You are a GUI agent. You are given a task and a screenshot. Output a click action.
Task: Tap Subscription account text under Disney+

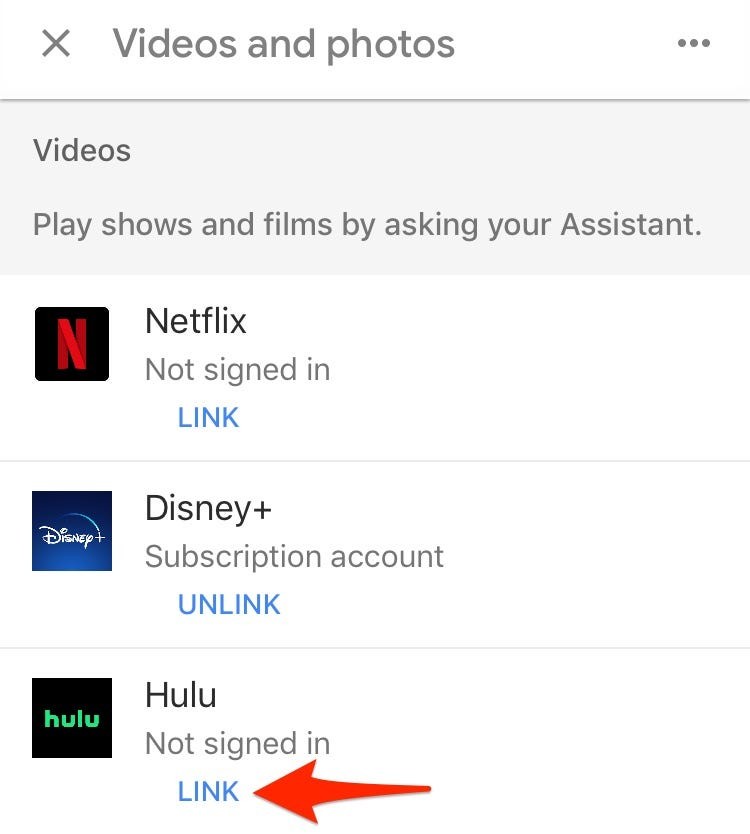tap(295, 557)
